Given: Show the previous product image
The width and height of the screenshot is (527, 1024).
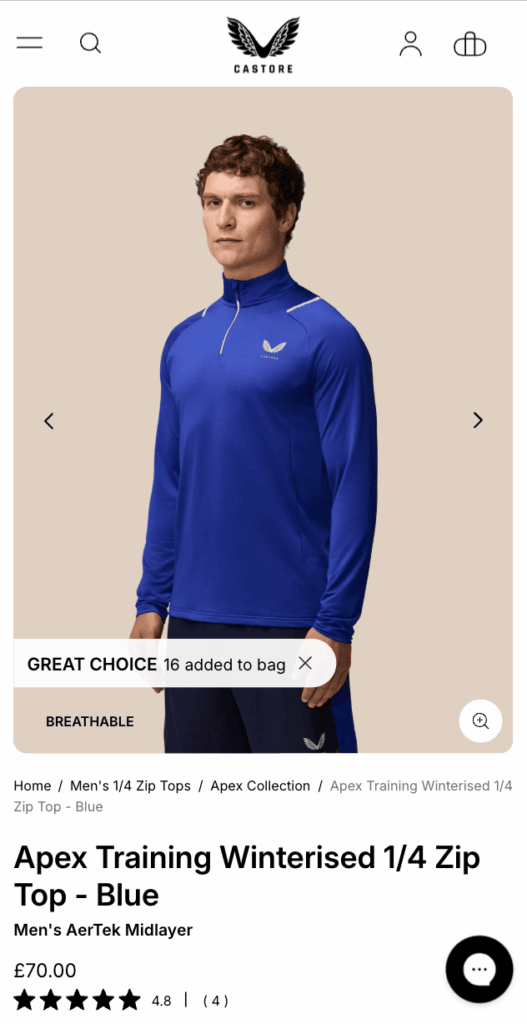Looking at the screenshot, I should 49,421.
